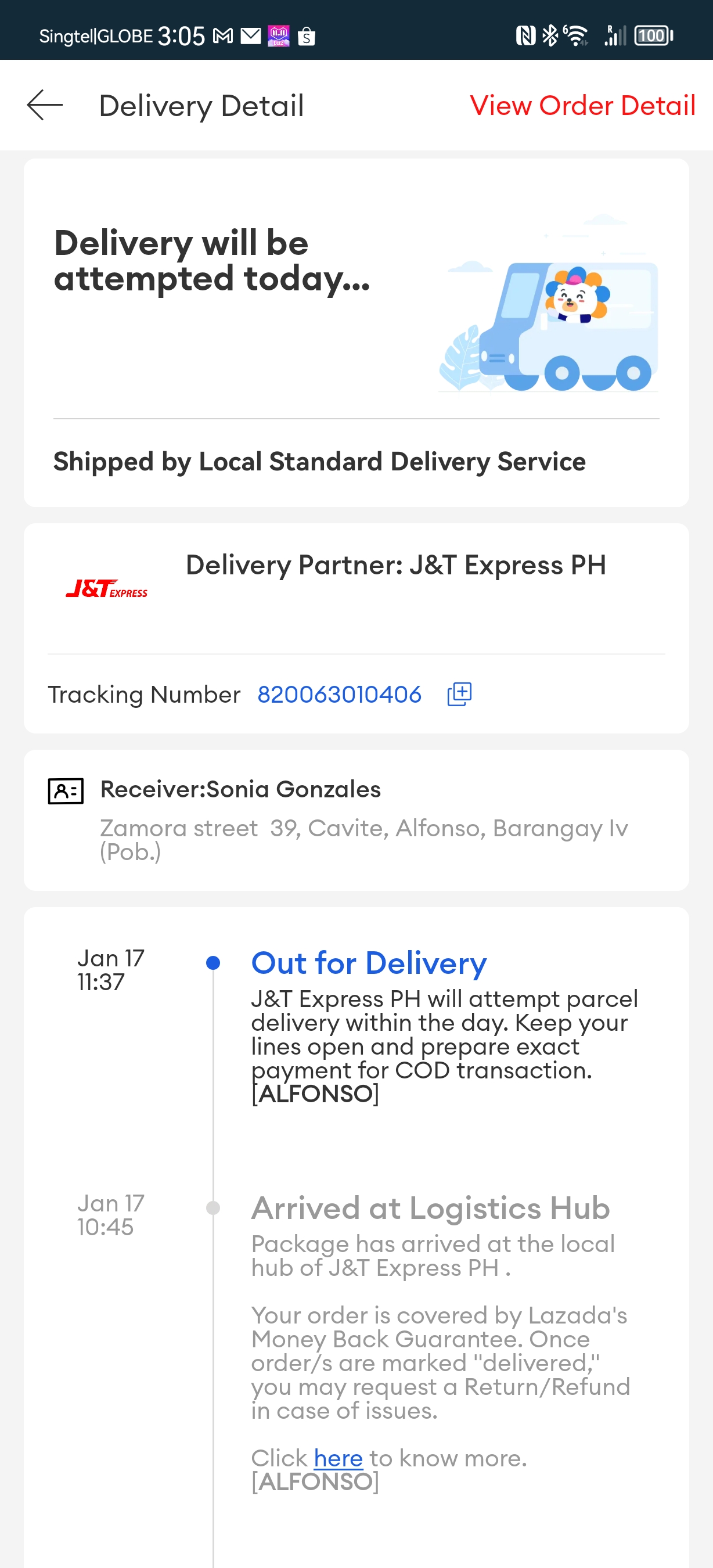
Task: Open tracking number 820063010406
Action: coord(339,695)
